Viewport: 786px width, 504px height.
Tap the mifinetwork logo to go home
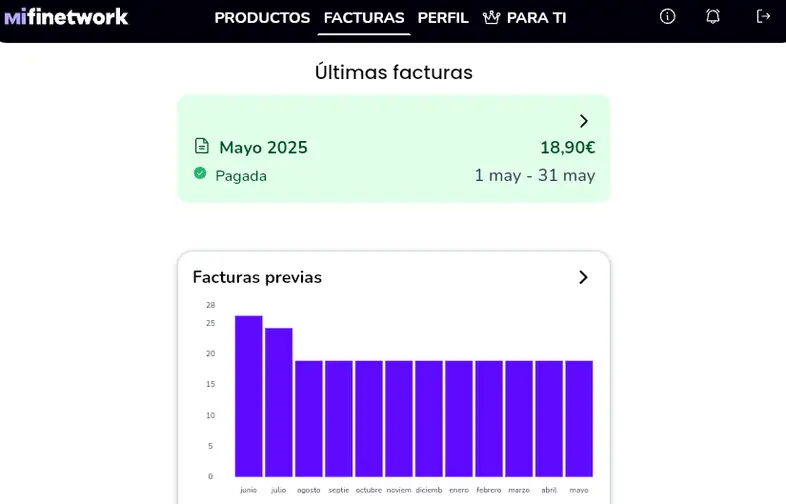coord(66,17)
